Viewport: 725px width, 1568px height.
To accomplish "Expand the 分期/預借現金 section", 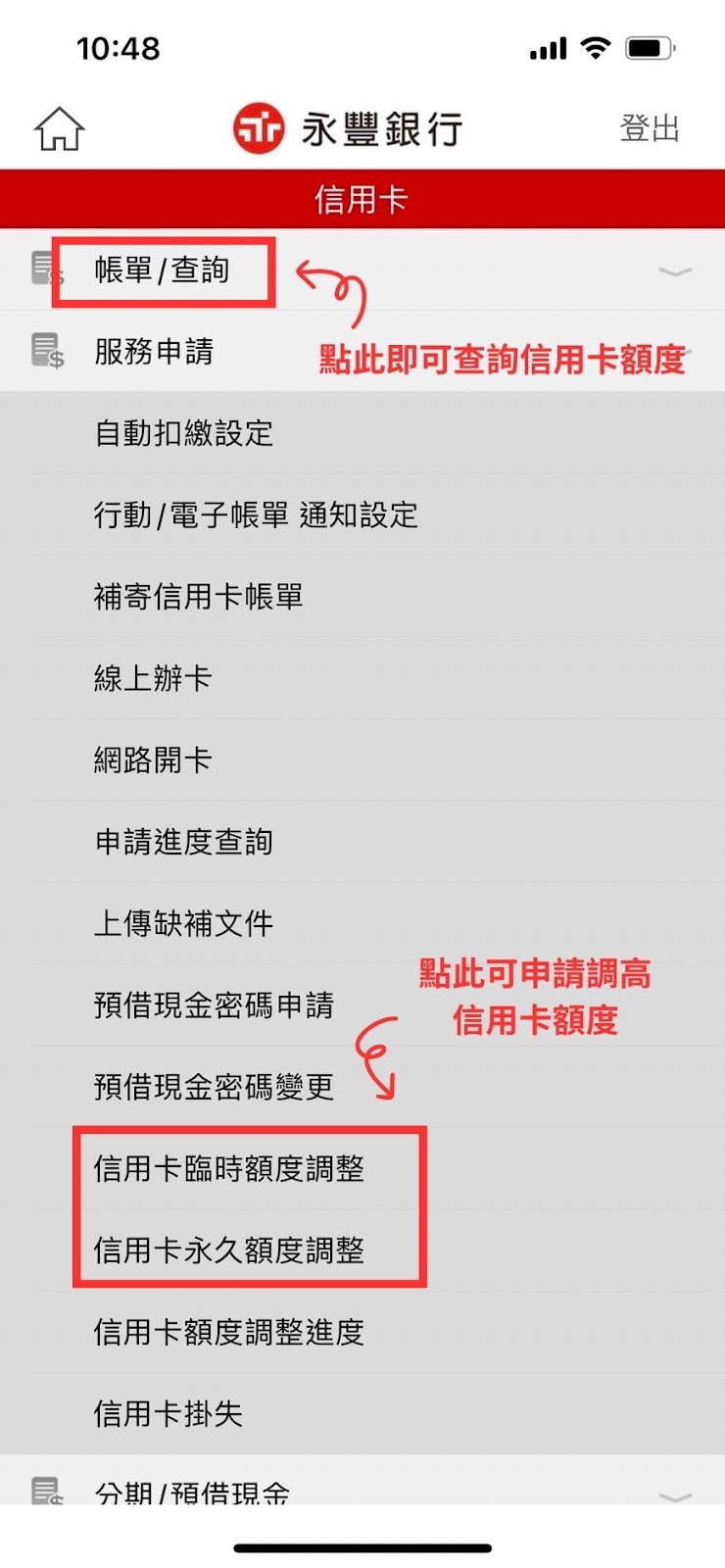I will (x=362, y=1480).
